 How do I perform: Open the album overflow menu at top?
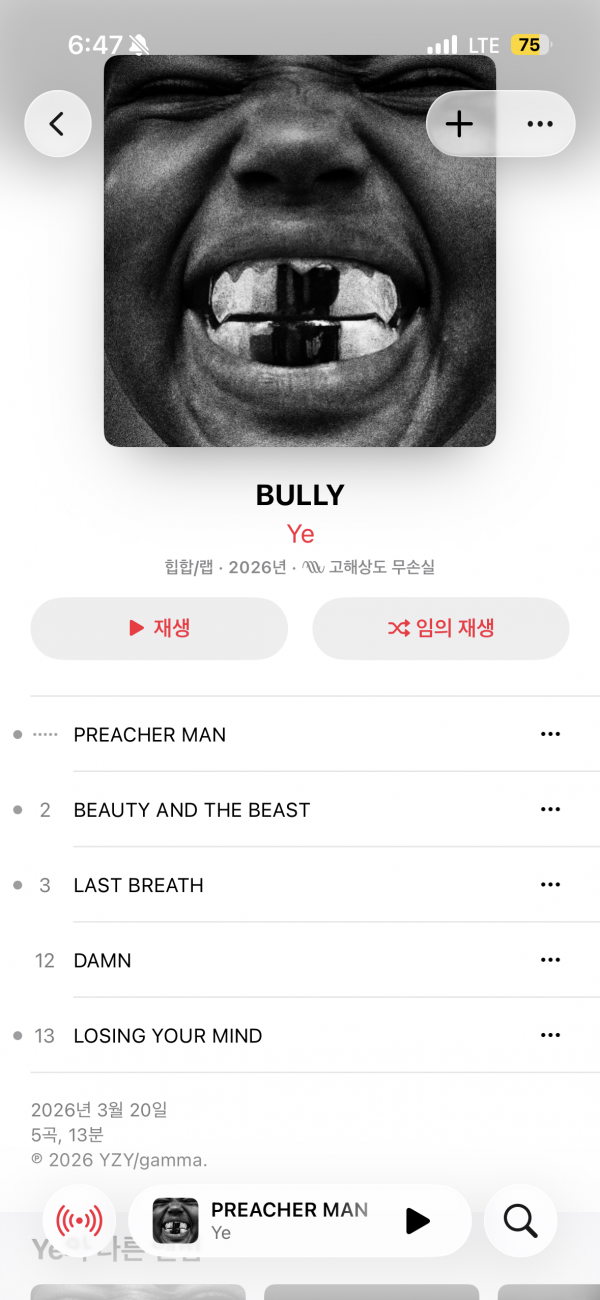click(540, 124)
